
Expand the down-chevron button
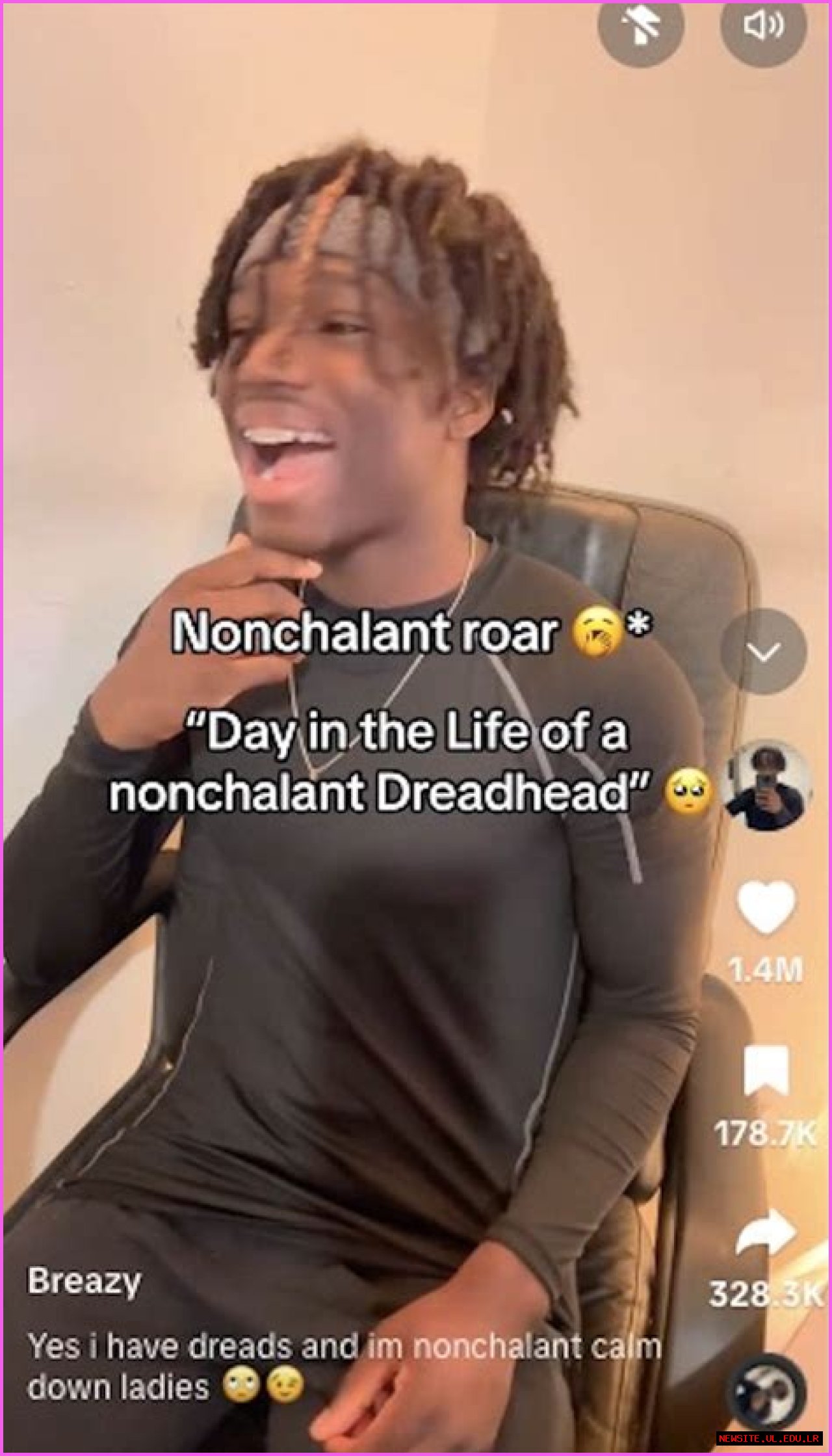click(x=764, y=652)
